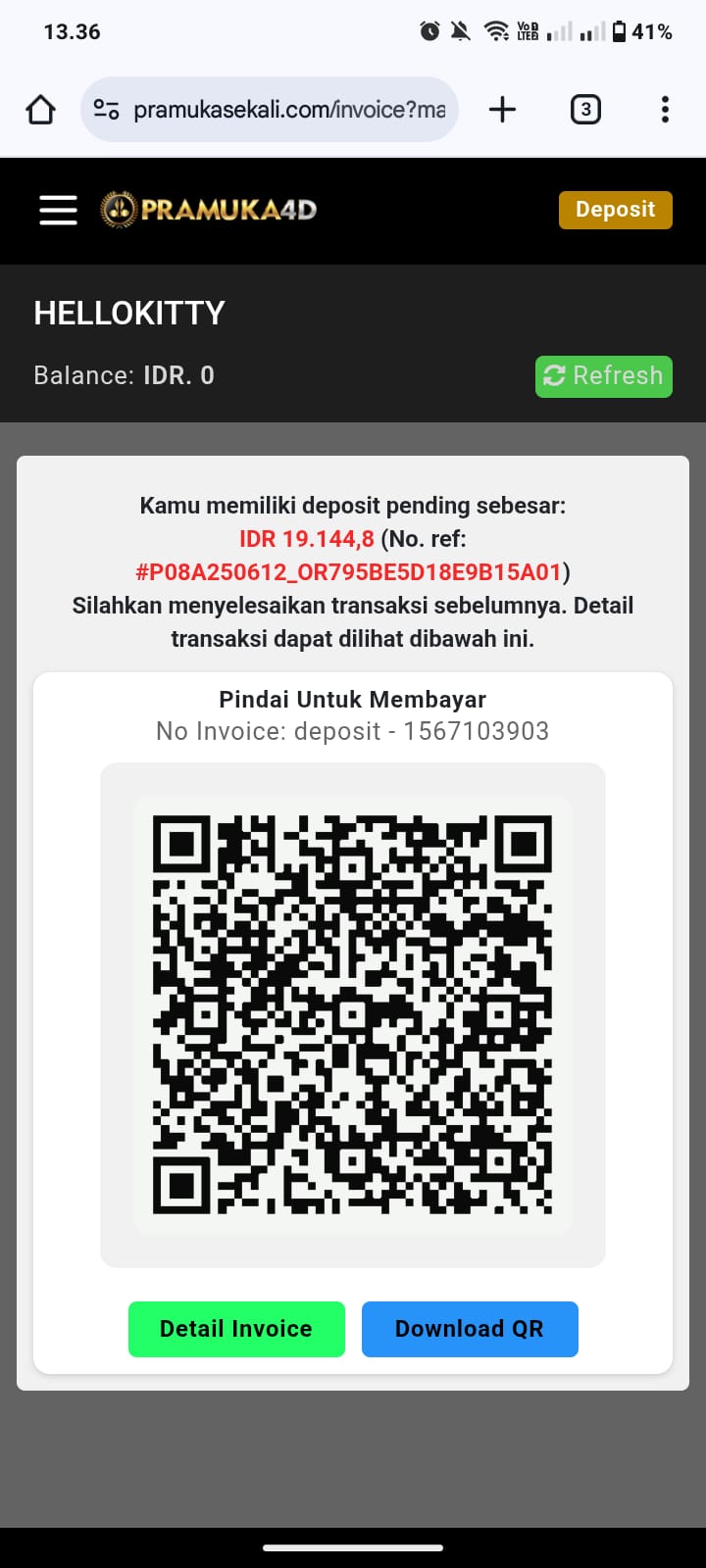Image resolution: width=706 pixels, height=1568 pixels.
Task: View site info icon in address bar
Action: pos(106,110)
